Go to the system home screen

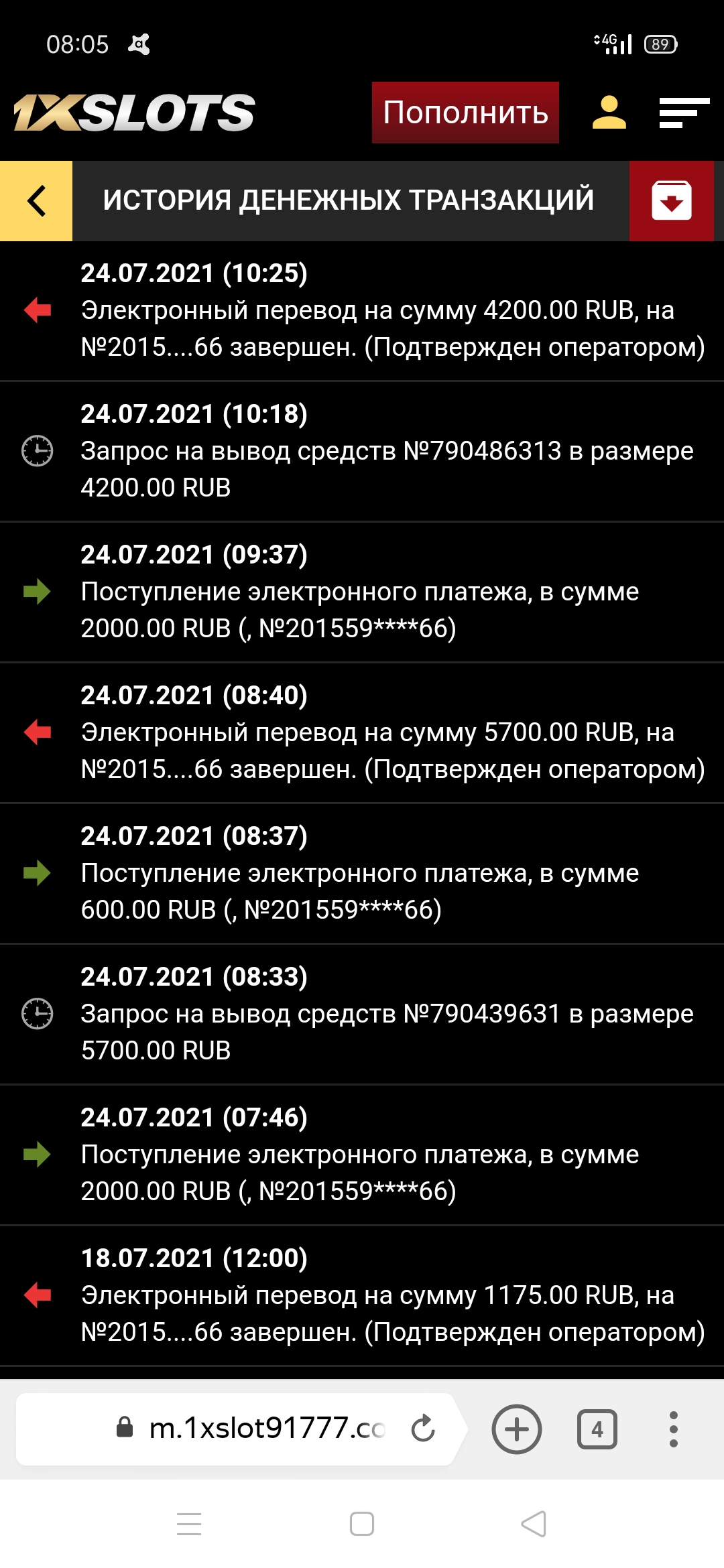pyautogui.click(x=362, y=1524)
